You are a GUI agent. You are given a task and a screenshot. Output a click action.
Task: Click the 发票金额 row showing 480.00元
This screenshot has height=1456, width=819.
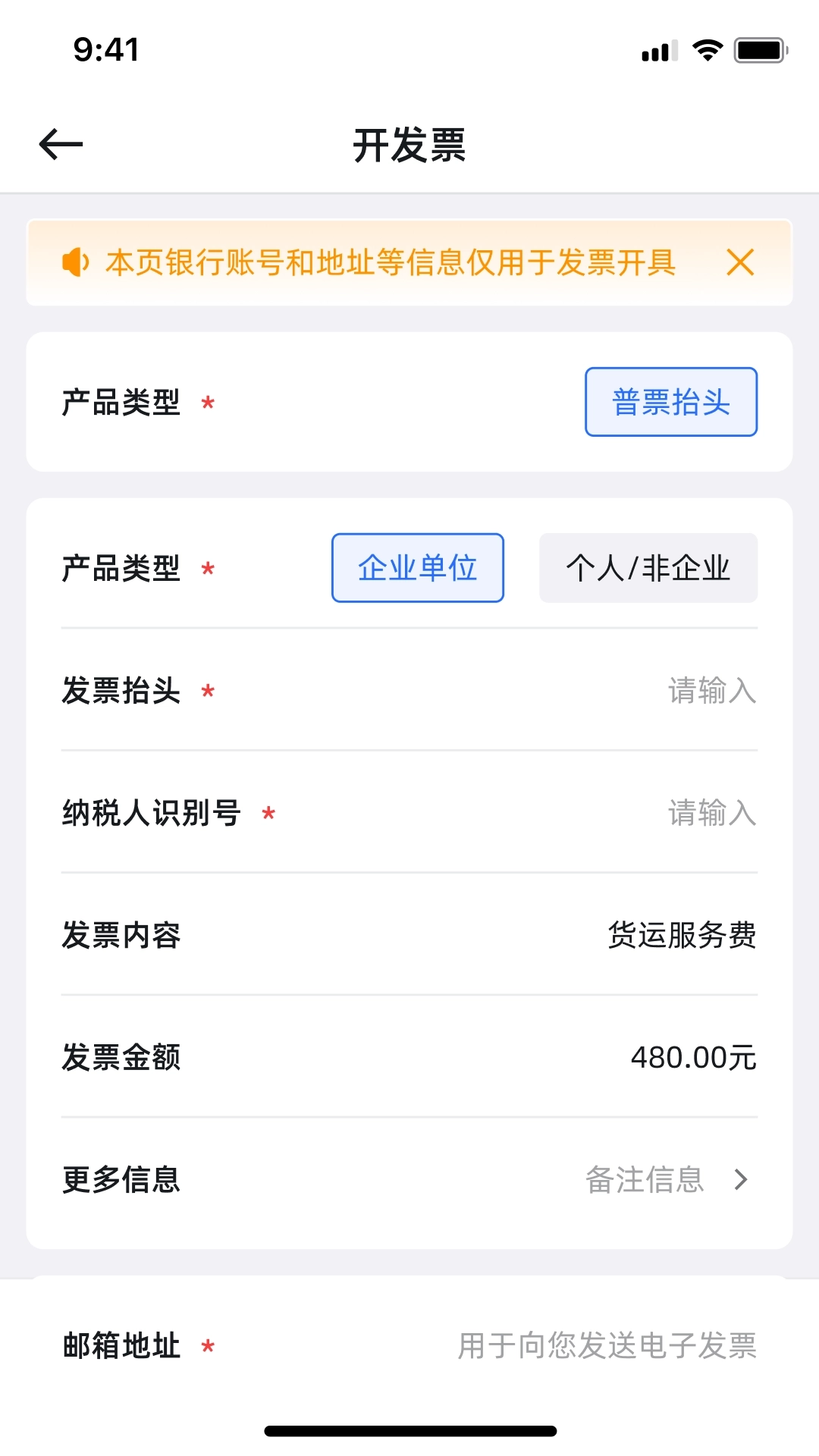pyautogui.click(x=409, y=1058)
